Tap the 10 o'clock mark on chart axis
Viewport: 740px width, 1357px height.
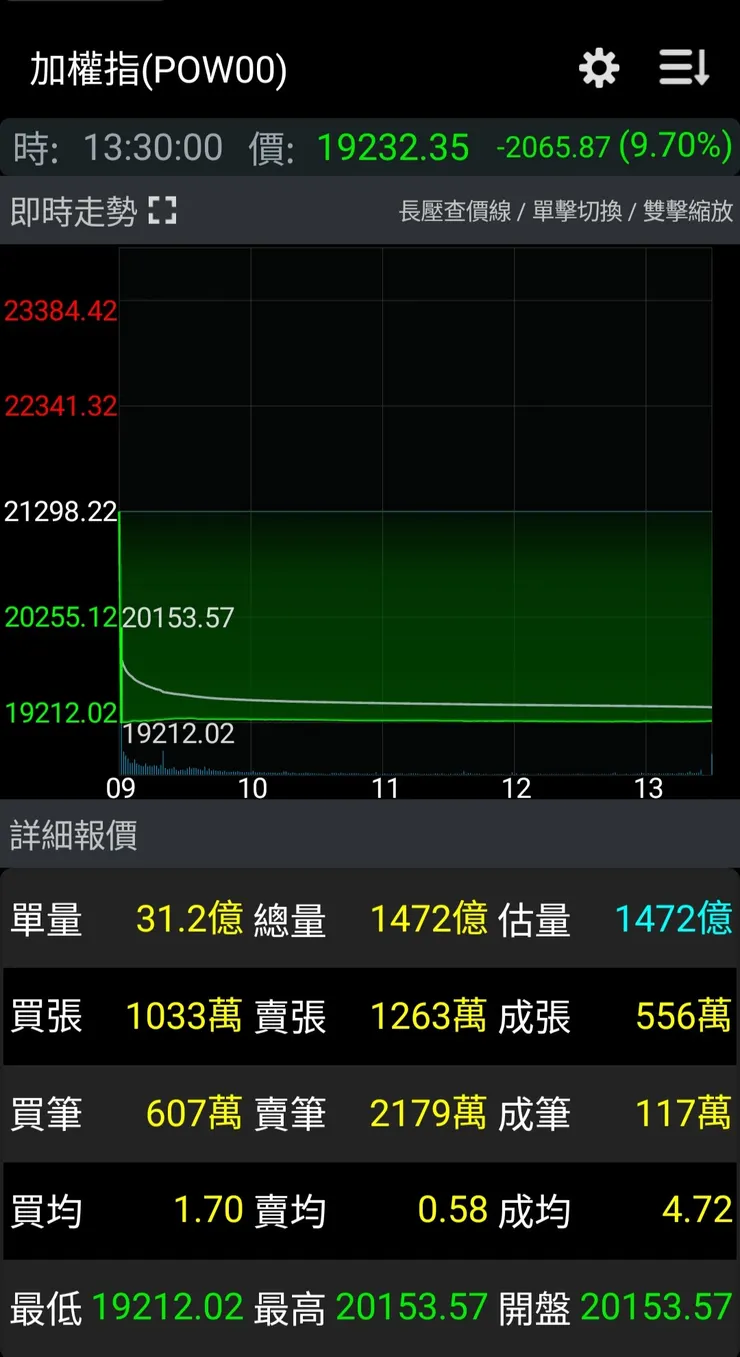[254, 789]
